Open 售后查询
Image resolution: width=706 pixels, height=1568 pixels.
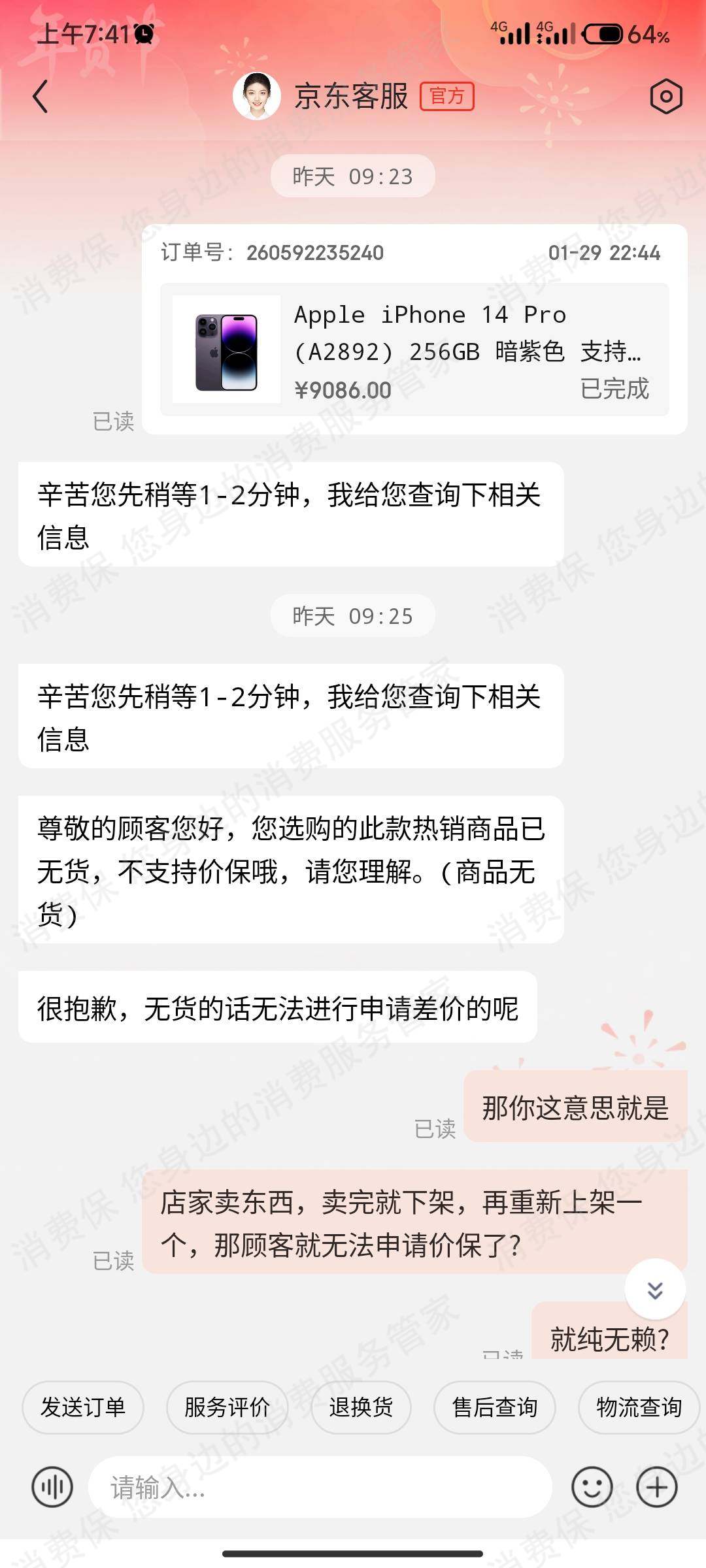click(495, 1407)
